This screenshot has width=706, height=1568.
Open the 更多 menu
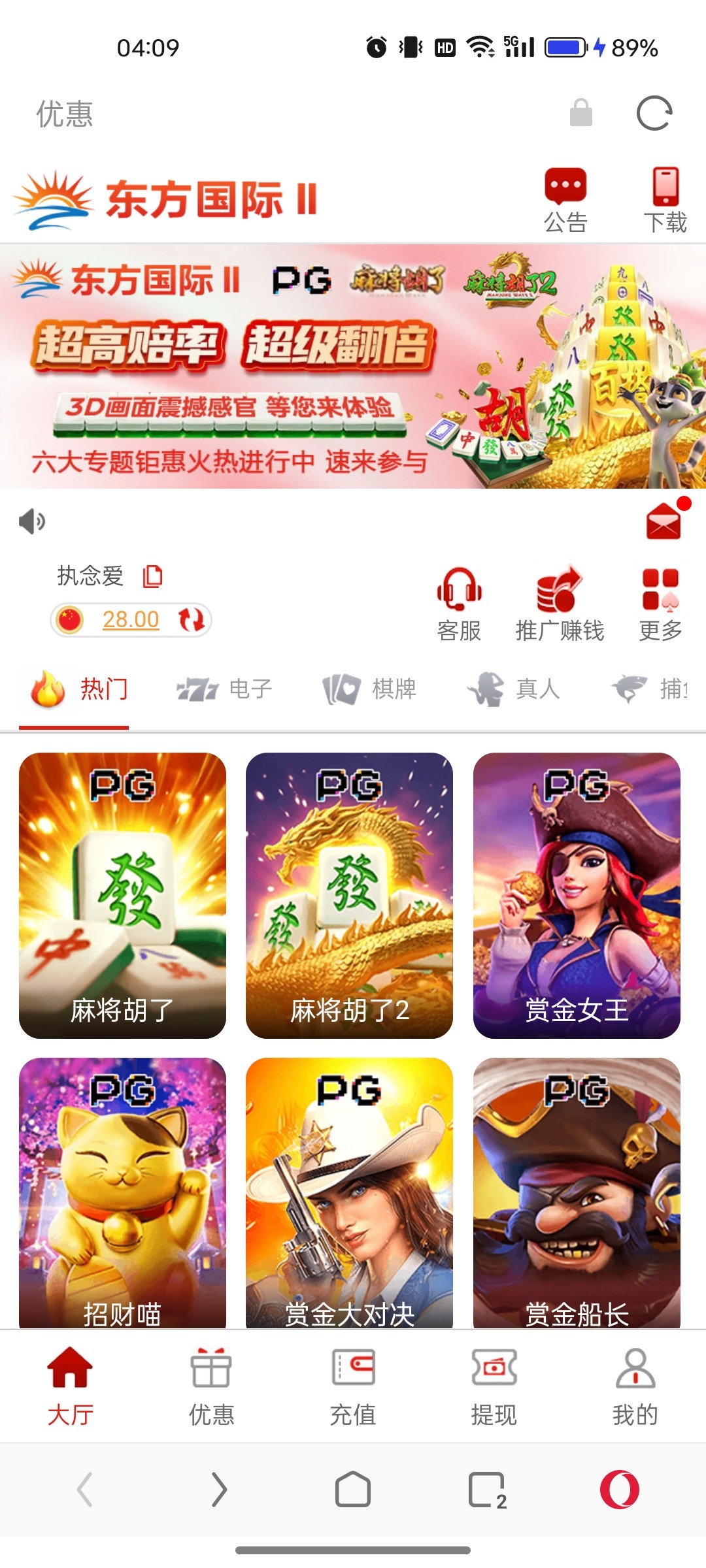(x=660, y=604)
